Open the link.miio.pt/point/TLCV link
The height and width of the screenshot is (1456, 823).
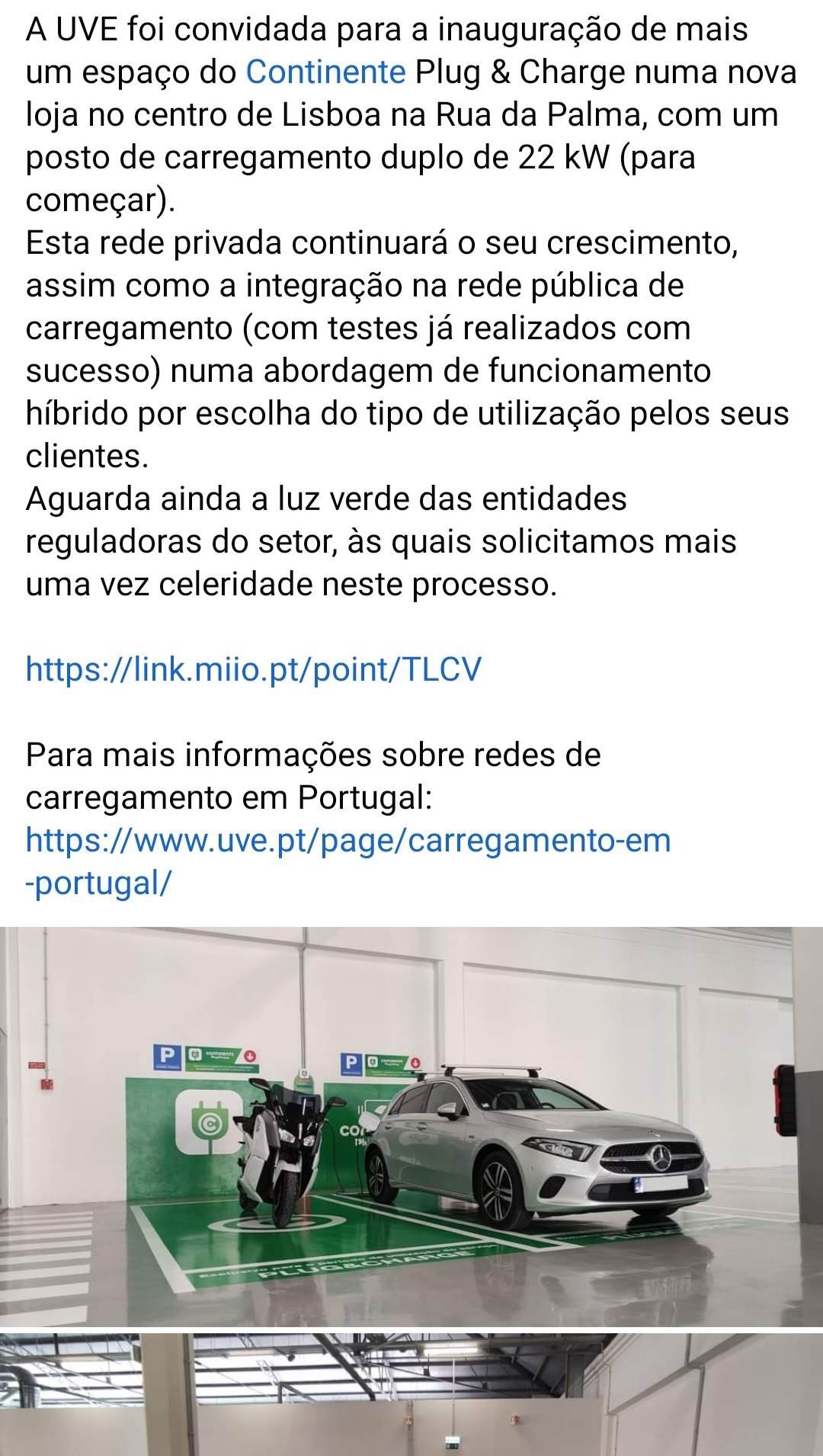[x=254, y=669]
